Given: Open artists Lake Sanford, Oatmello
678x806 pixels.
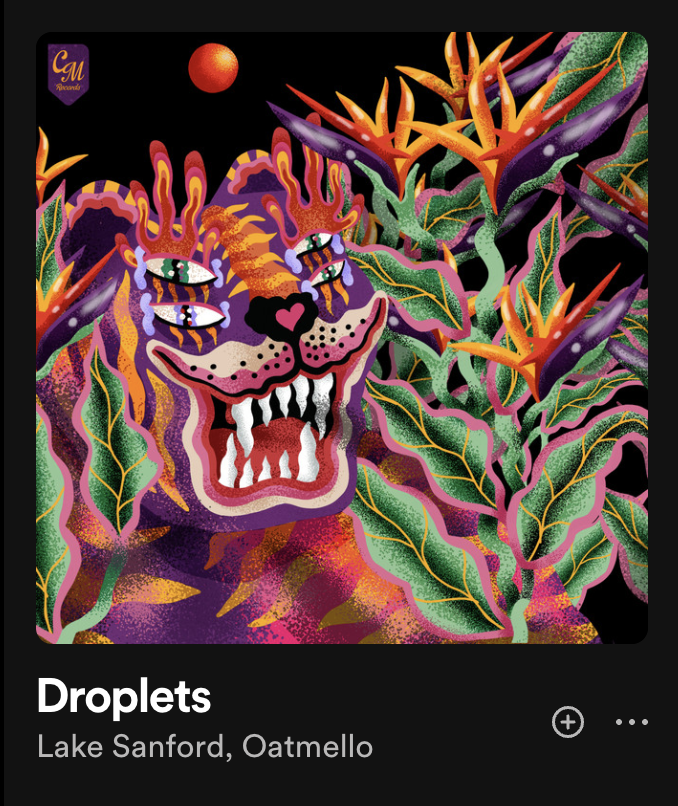Looking at the screenshot, I should tap(204, 747).
